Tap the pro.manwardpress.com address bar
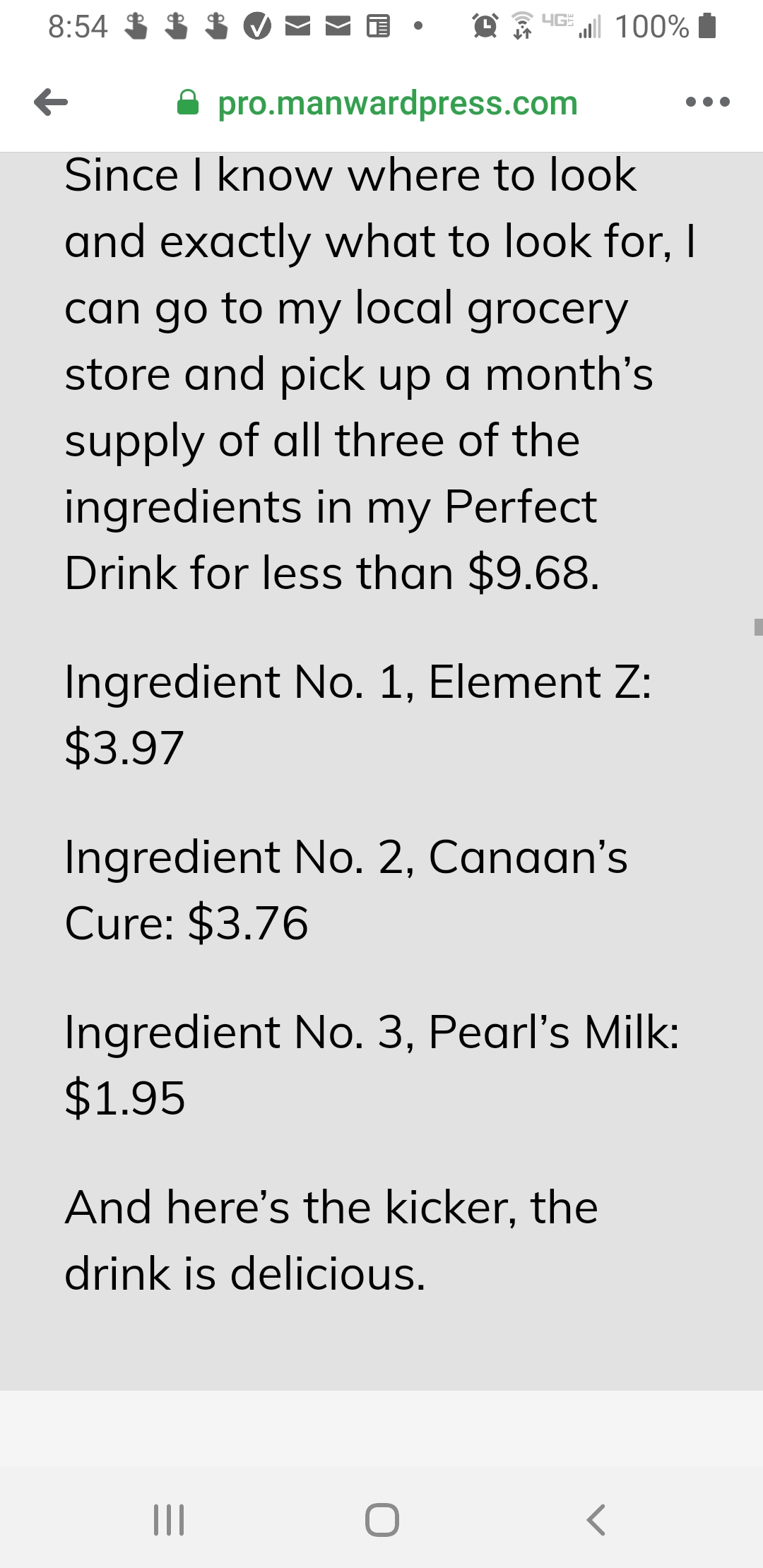The width and height of the screenshot is (763, 1568). tap(377, 103)
